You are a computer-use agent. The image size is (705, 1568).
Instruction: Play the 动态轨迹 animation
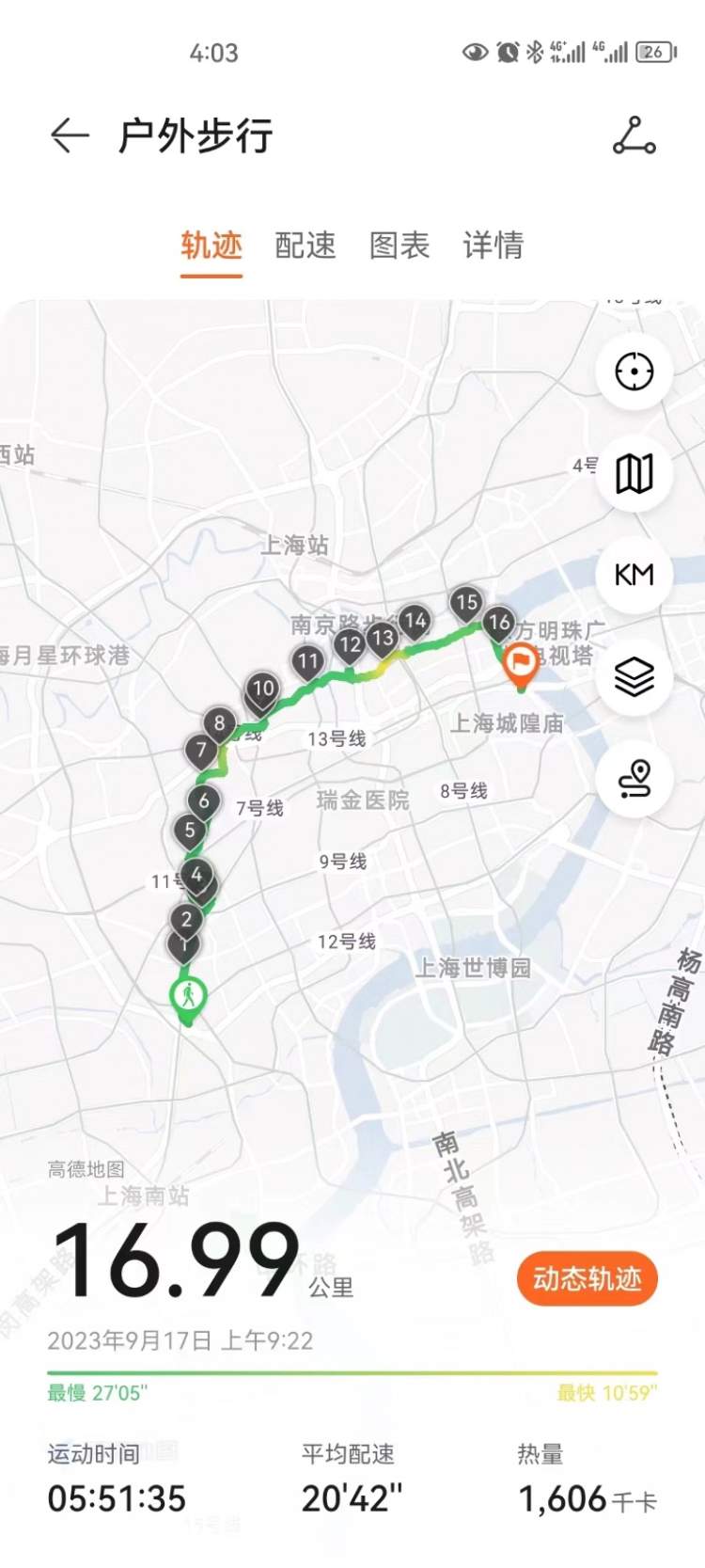coord(587,1279)
